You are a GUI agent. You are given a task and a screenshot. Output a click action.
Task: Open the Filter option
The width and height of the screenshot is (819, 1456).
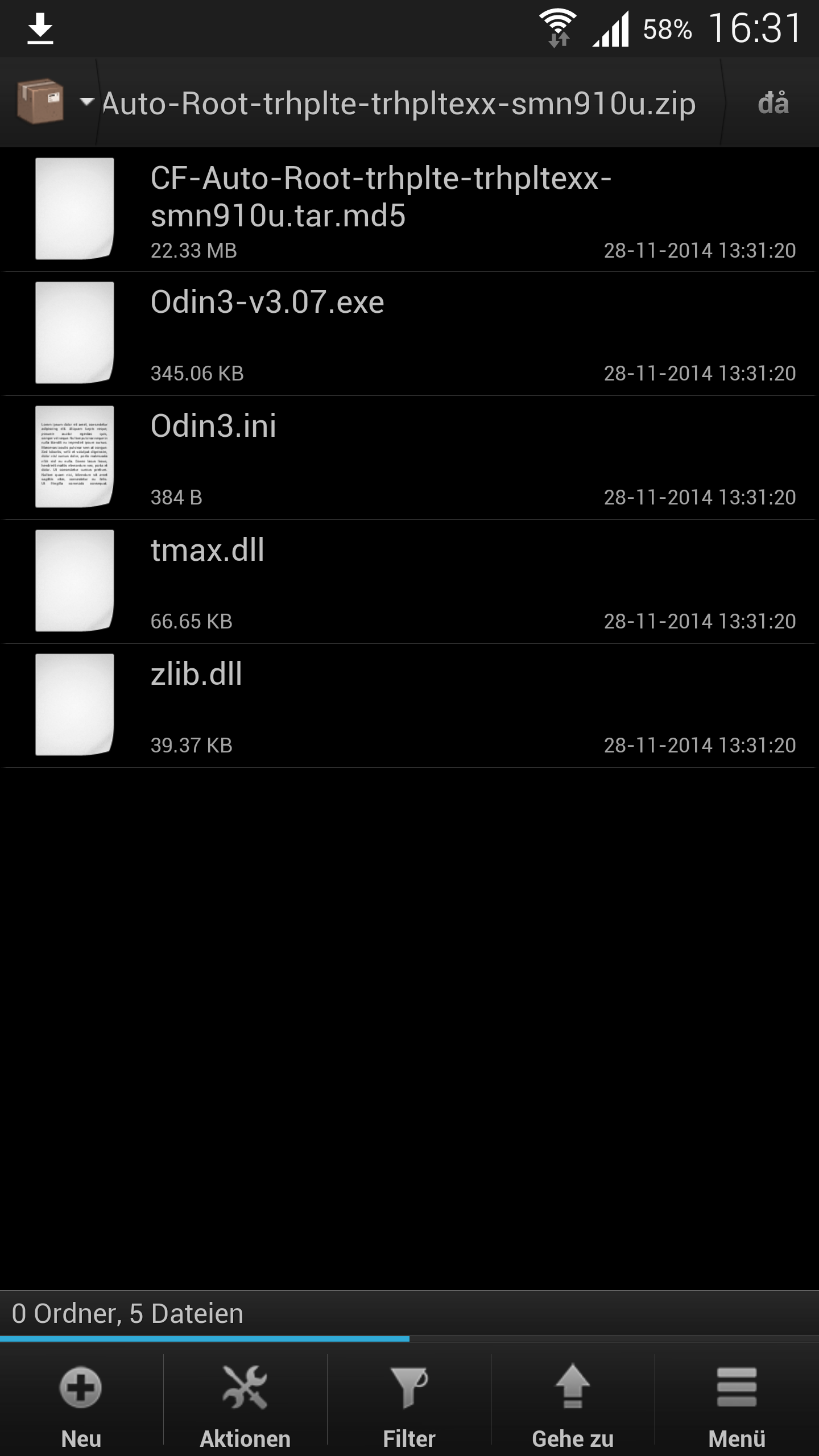click(409, 1400)
